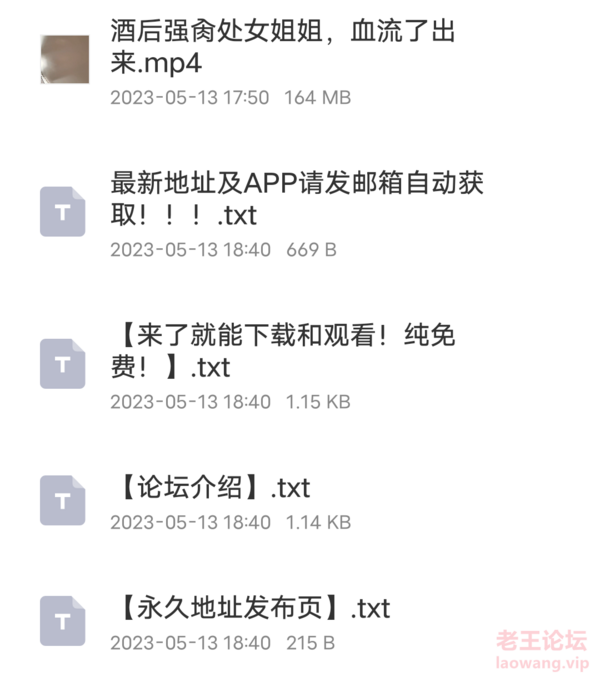Open 【来了就能下载和观看!纯免费!】.txt
The width and height of the screenshot is (600, 677).
[x=285, y=351]
